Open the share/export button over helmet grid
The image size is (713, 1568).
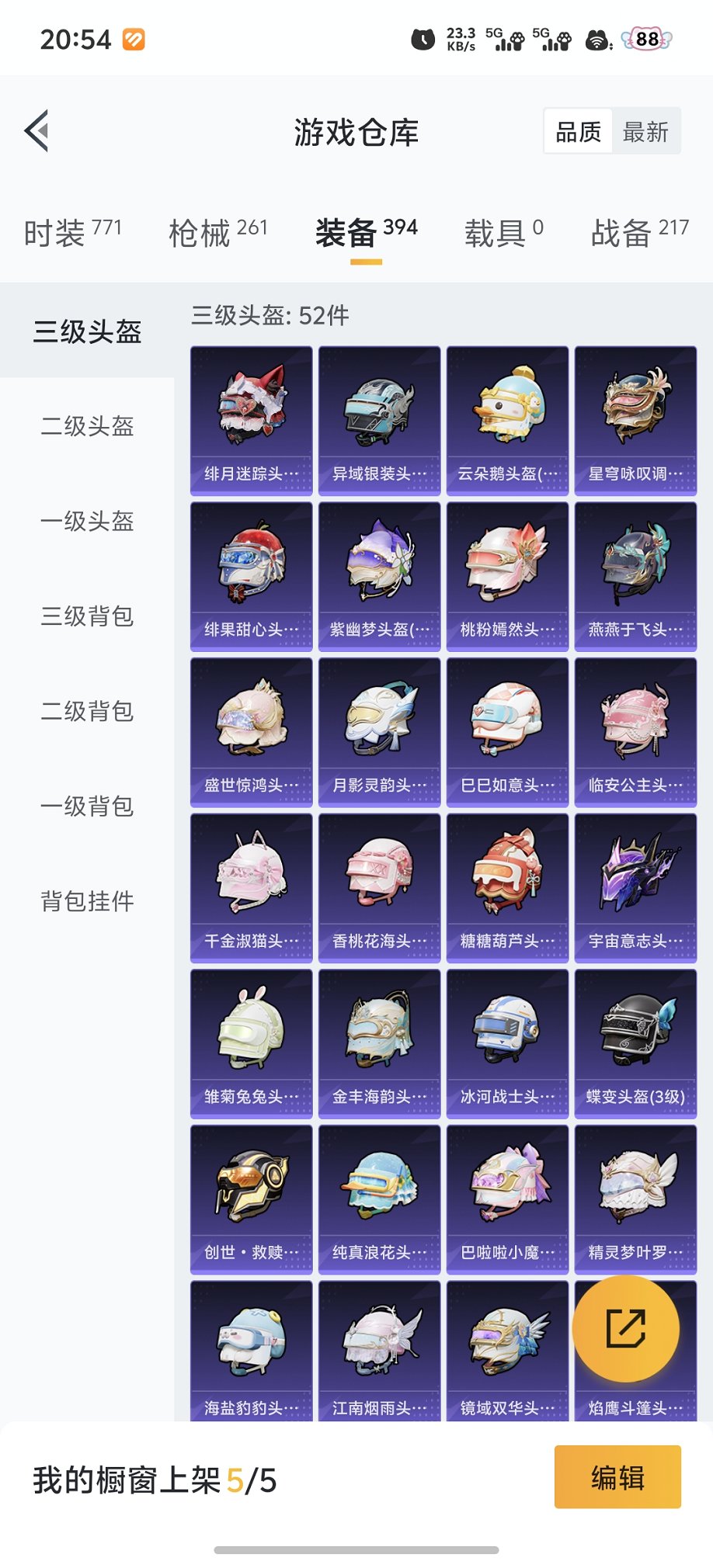(x=627, y=1329)
